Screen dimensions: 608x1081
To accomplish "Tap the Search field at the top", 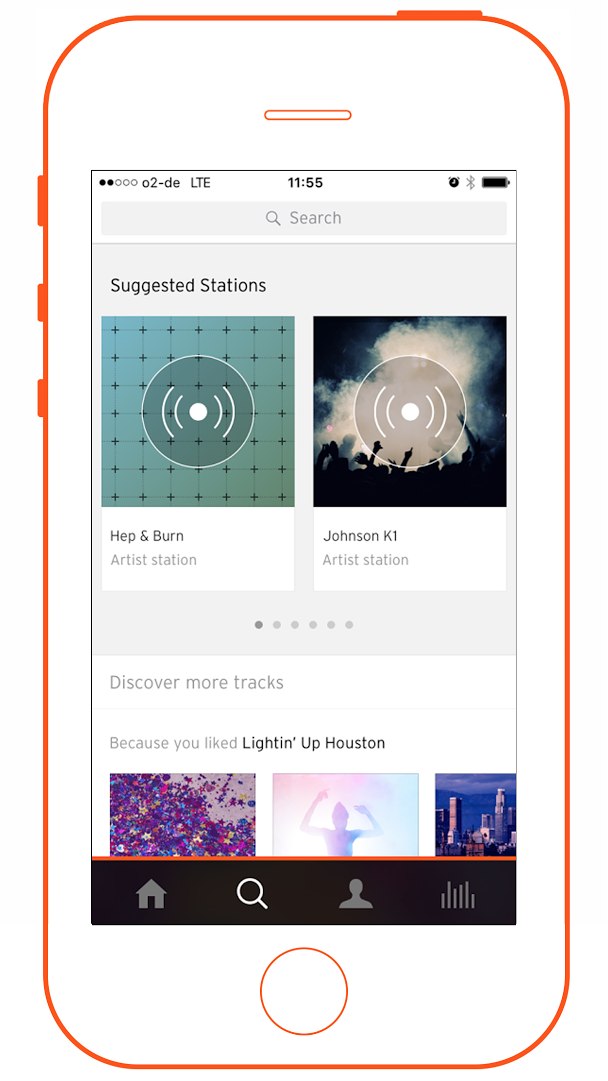I will click(304, 218).
